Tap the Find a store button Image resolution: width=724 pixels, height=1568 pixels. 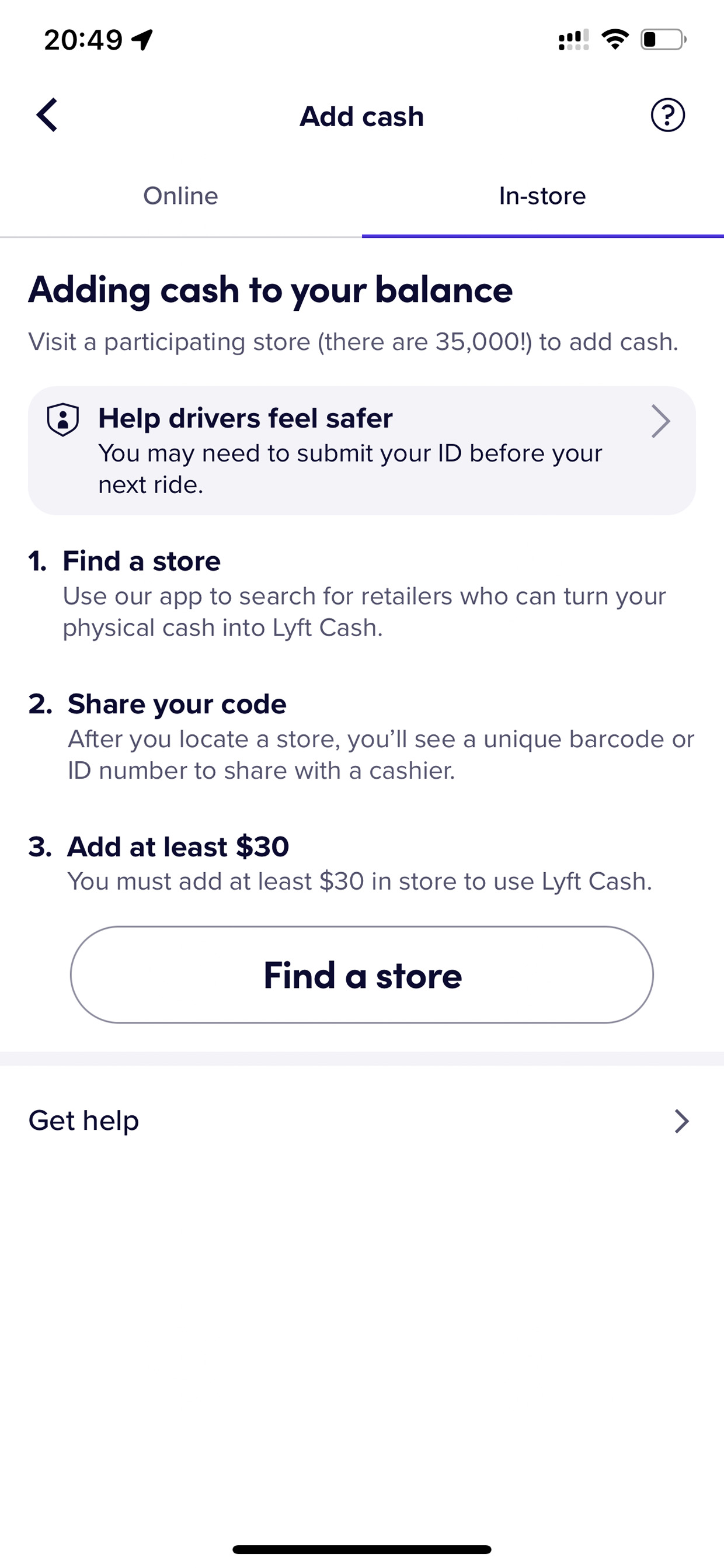(362, 974)
